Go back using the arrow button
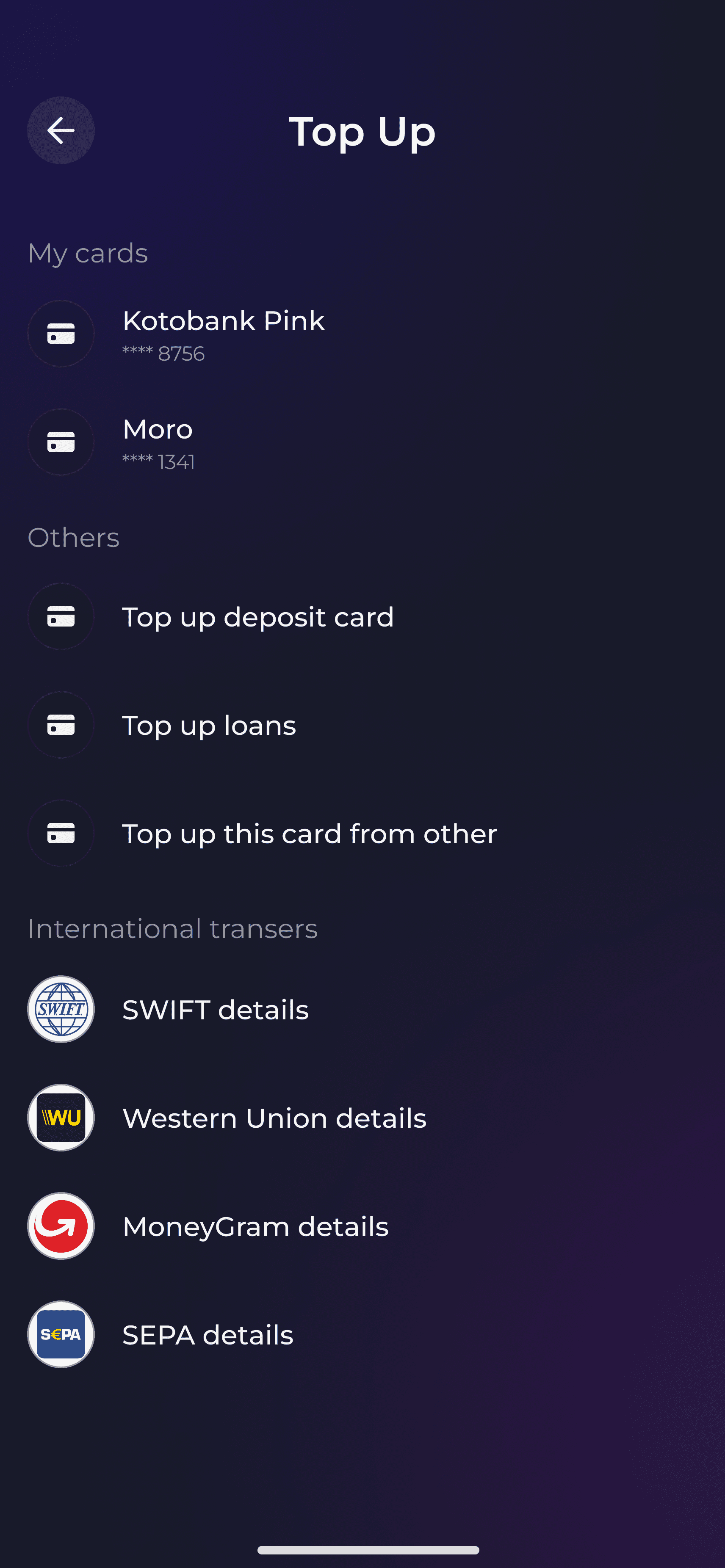This screenshot has width=725, height=1568. click(61, 130)
